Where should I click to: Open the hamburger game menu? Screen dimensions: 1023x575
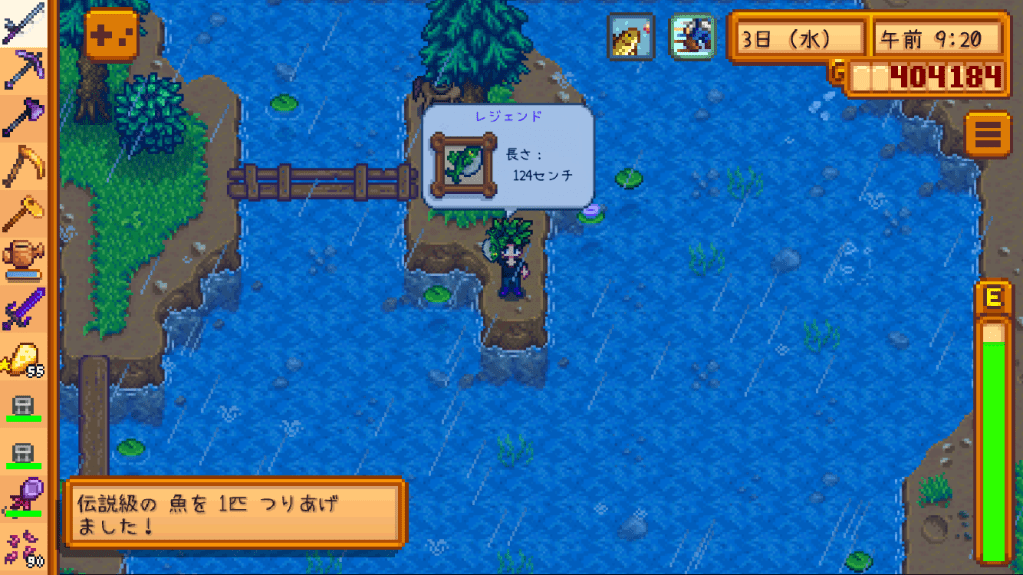987,135
